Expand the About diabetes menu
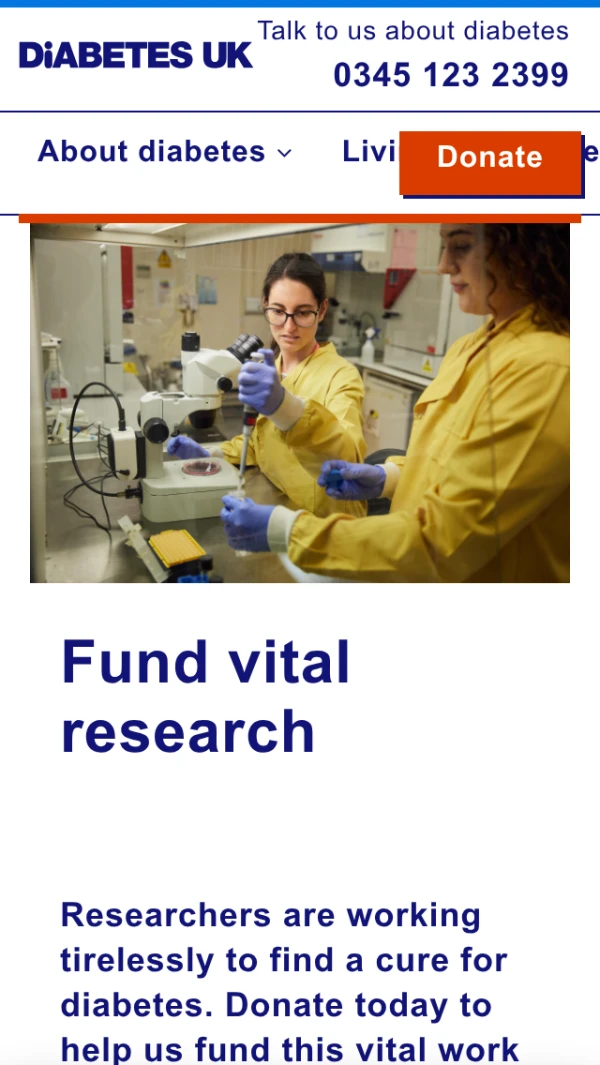 coord(165,152)
